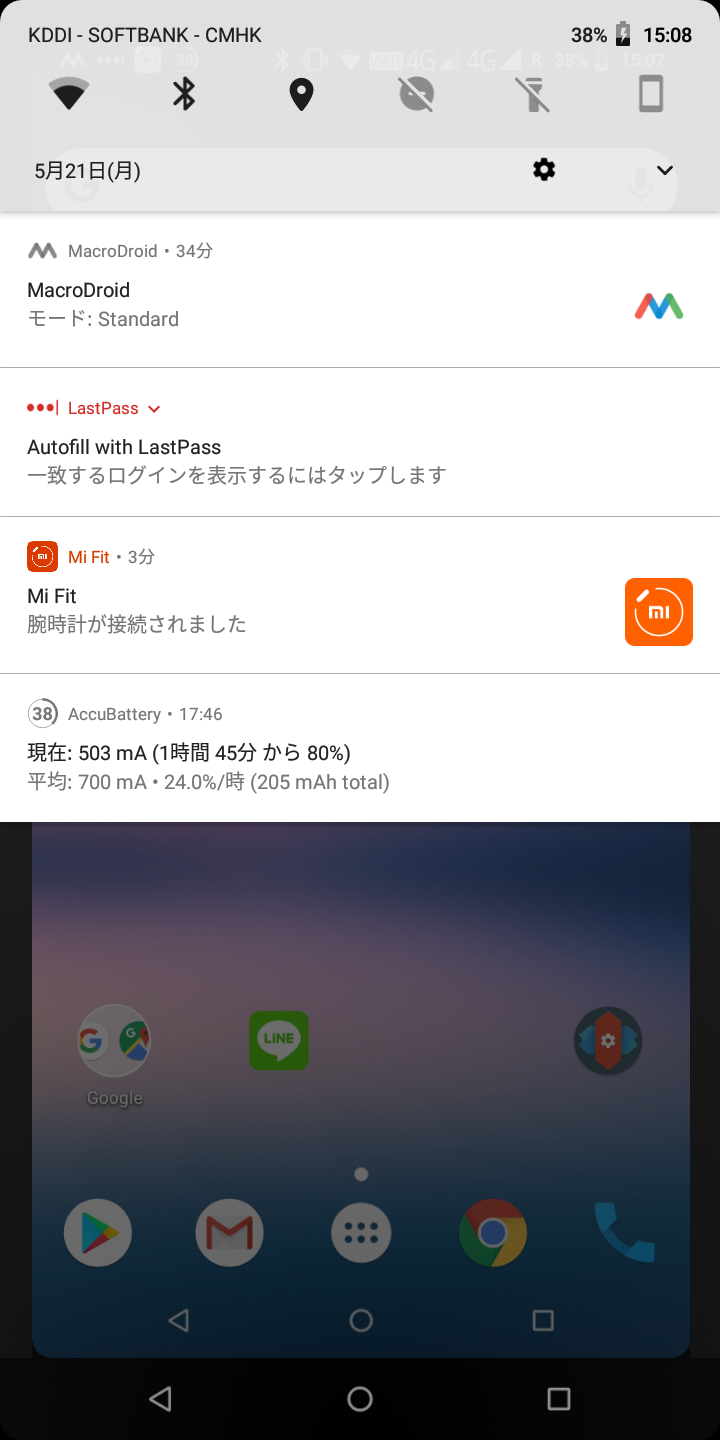Viewport: 720px width, 1440px height.
Task: Open the Mi Fit connected notification
Action: (x=300, y=610)
